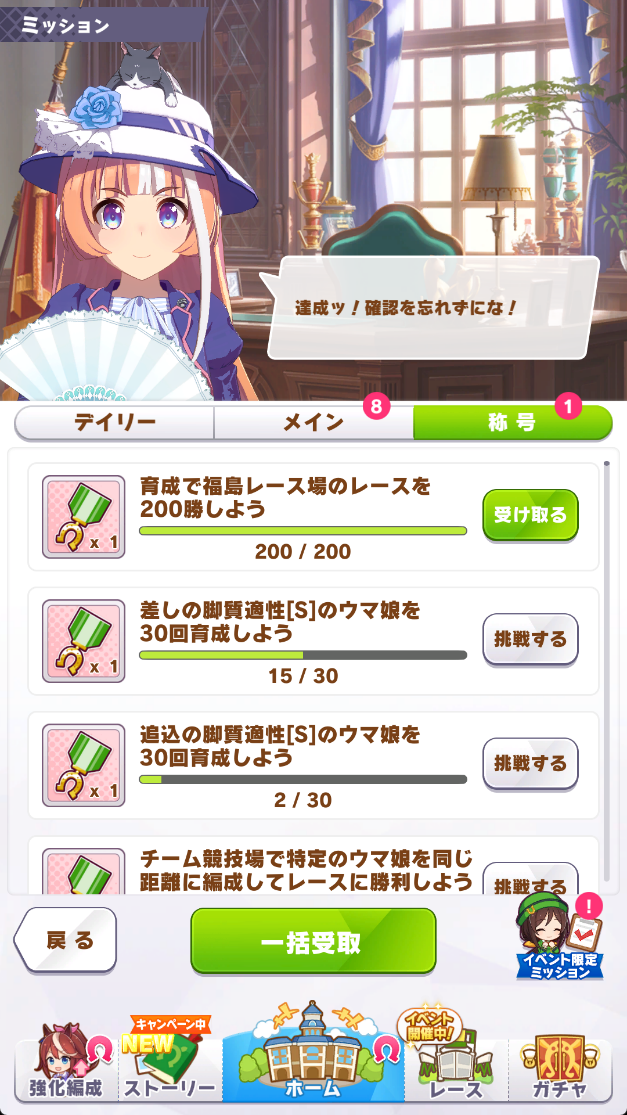Tap 挑戦する for the チーム競技場 mission
Image resolution: width=627 pixels, height=1115 pixels.
[x=530, y=880]
